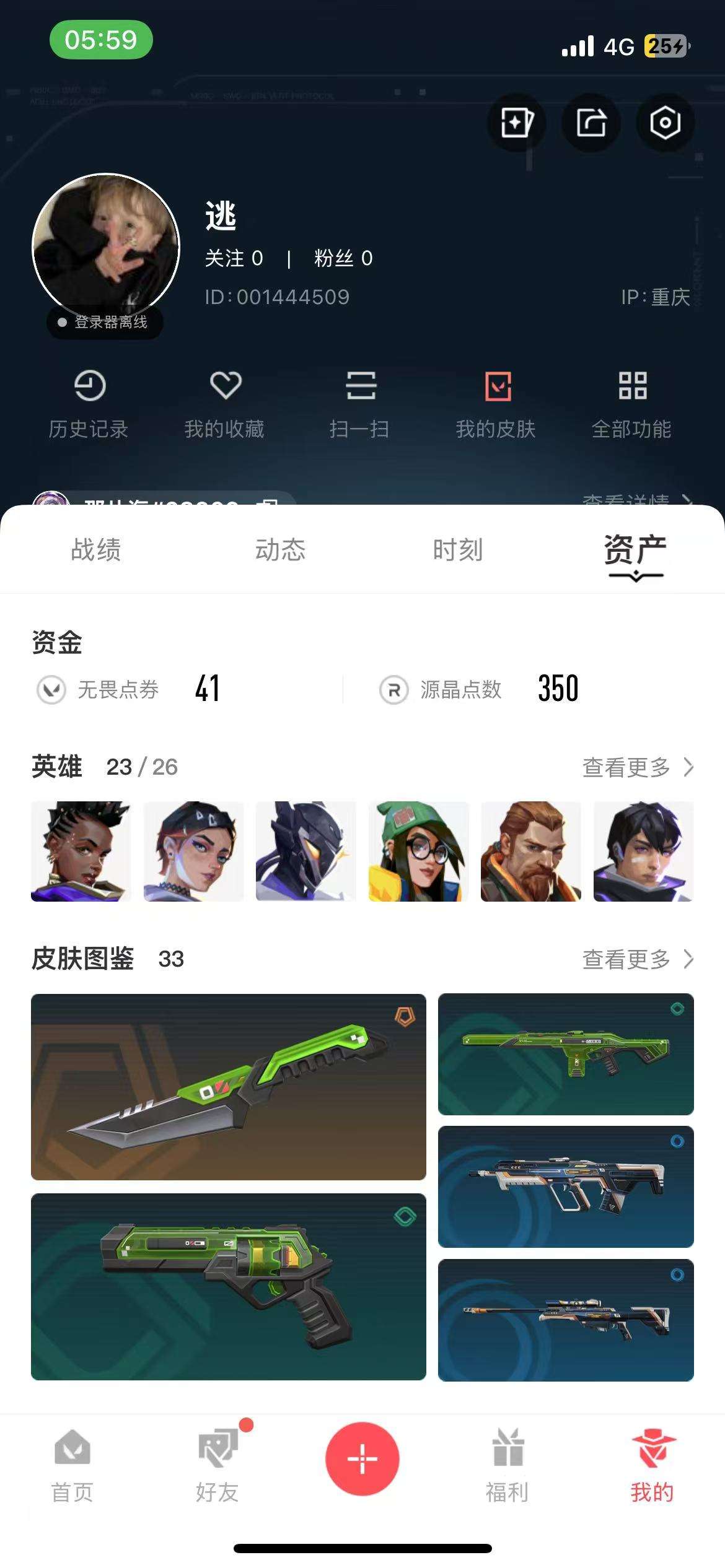Viewport: 725px width, 1568px height.
Task: Tap the profile avatar photo
Action: click(x=105, y=248)
